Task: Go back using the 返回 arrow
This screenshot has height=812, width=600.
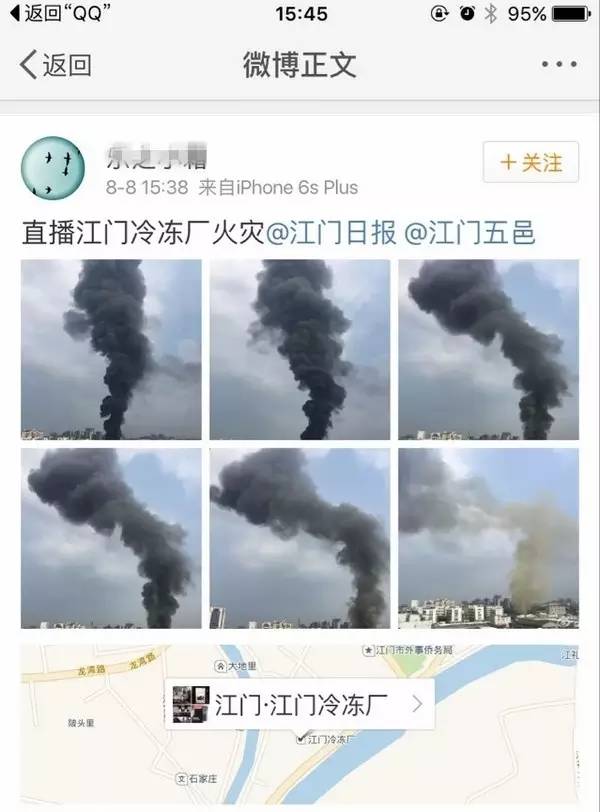Action: click(55, 66)
